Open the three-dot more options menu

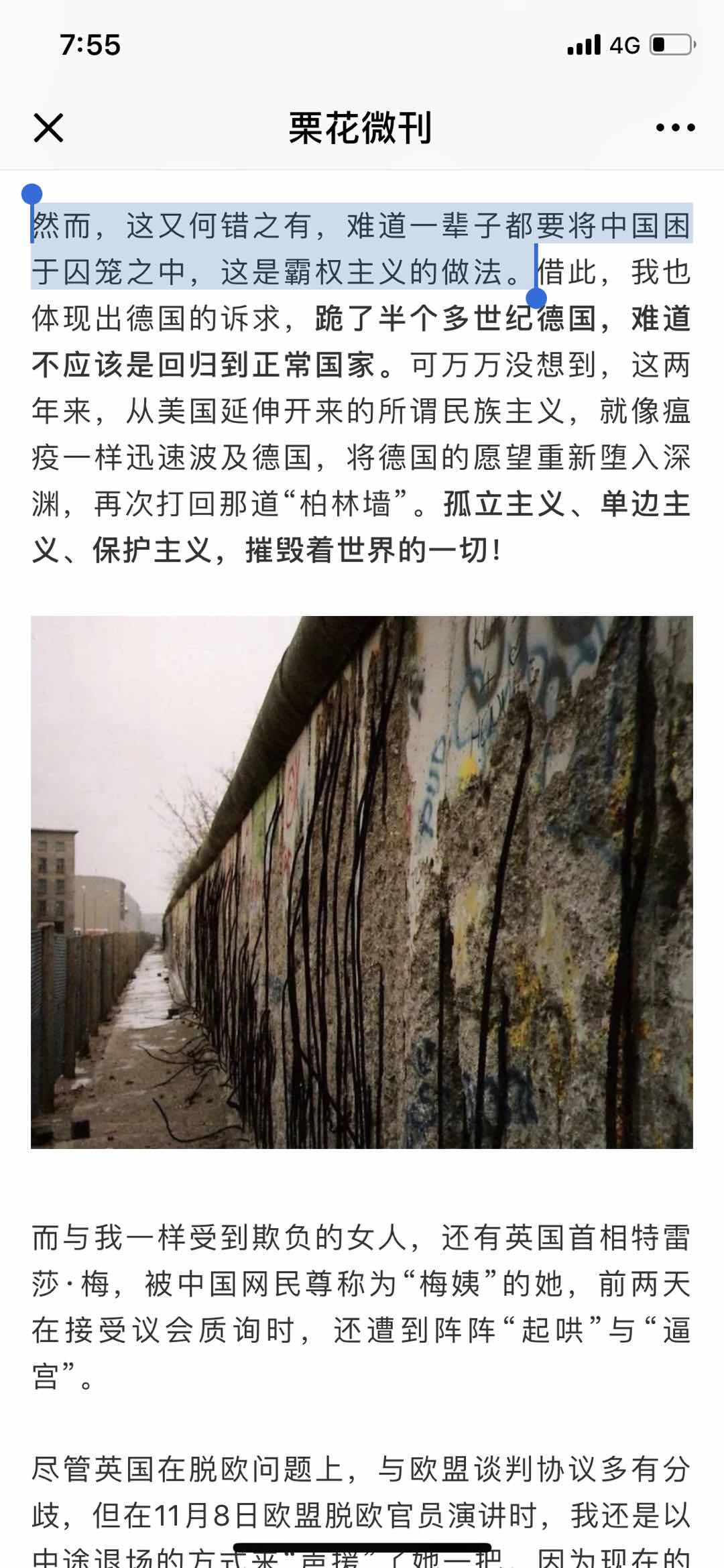[x=674, y=127]
